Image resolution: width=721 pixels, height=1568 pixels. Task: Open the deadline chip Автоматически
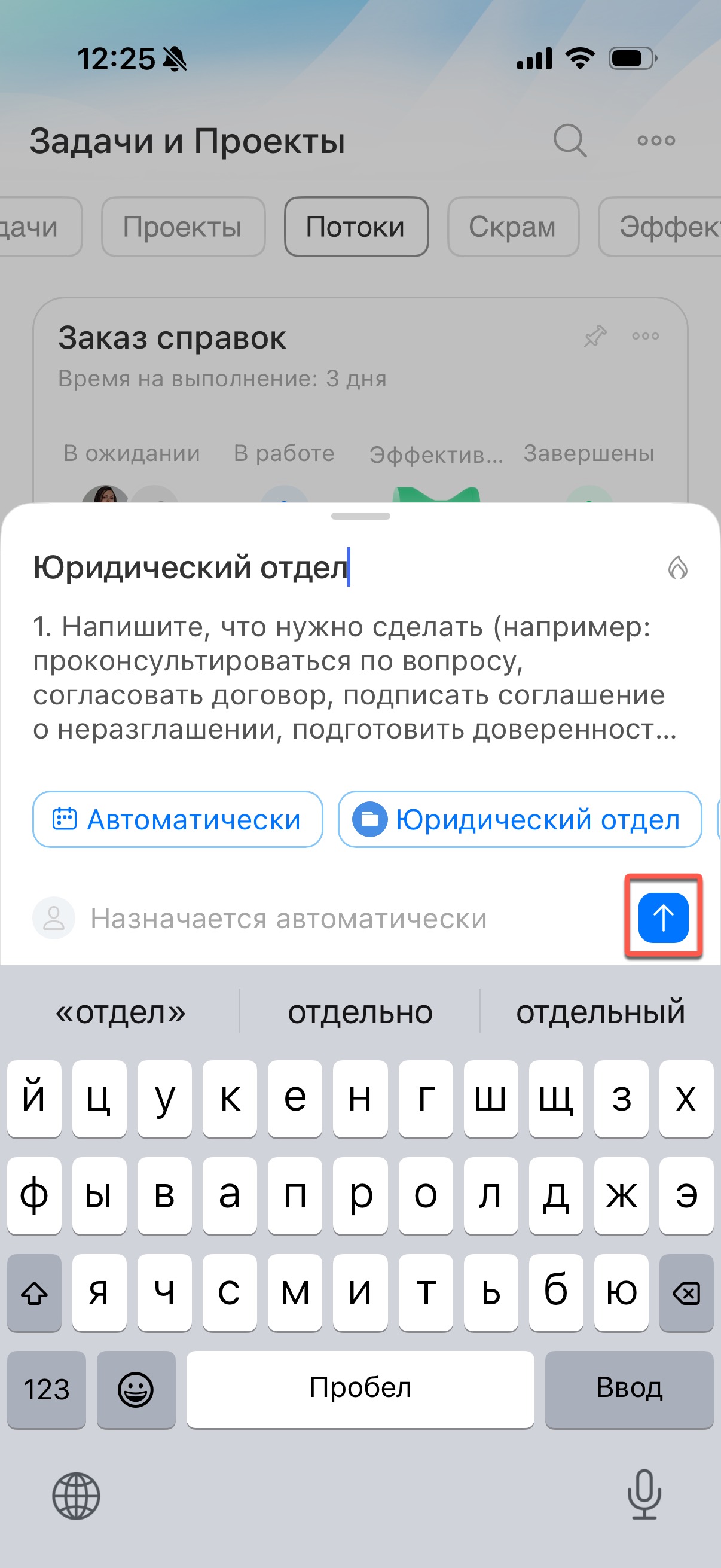(x=177, y=819)
